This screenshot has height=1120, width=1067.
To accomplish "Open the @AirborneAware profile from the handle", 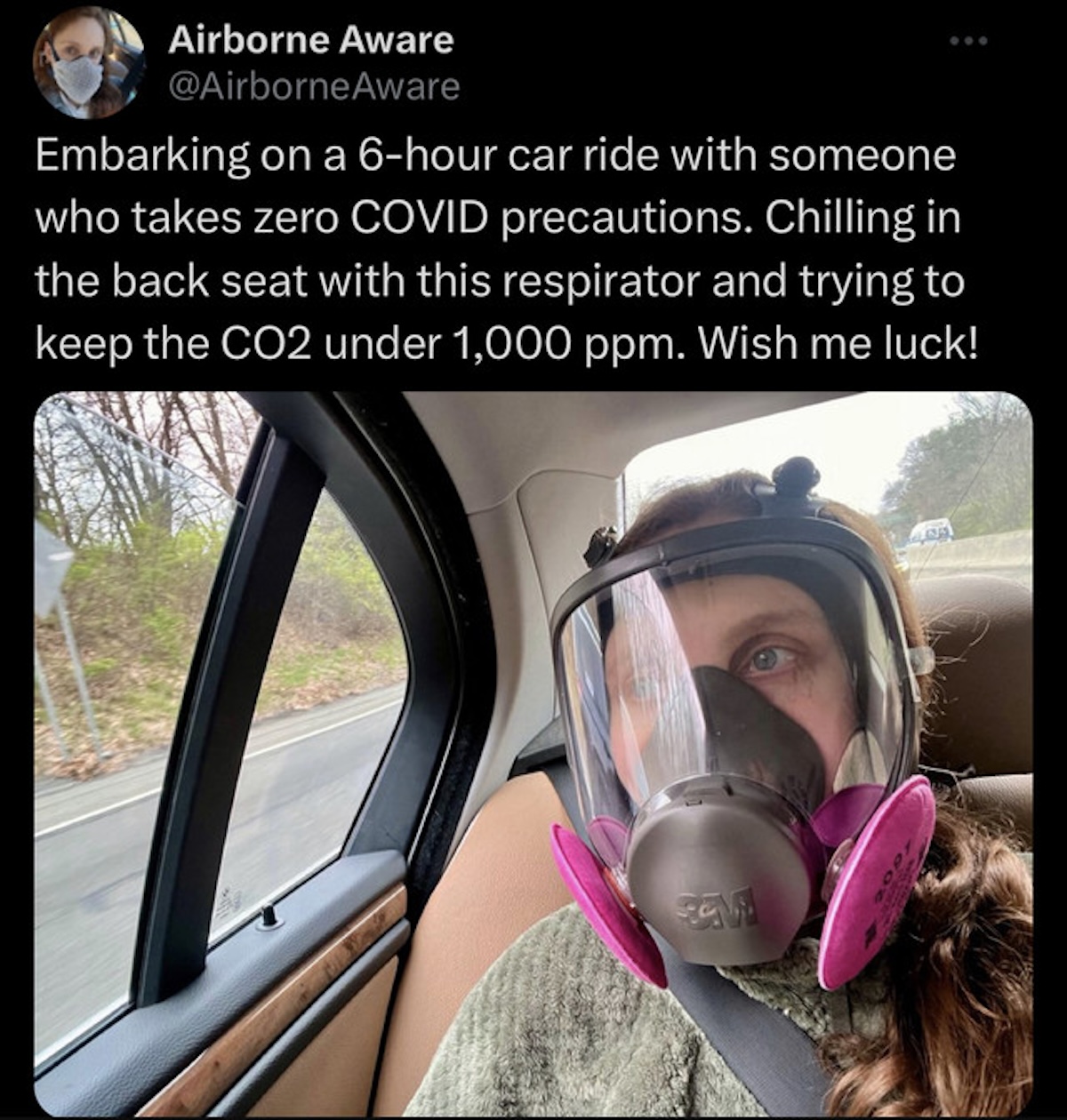I will pos(313,86).
